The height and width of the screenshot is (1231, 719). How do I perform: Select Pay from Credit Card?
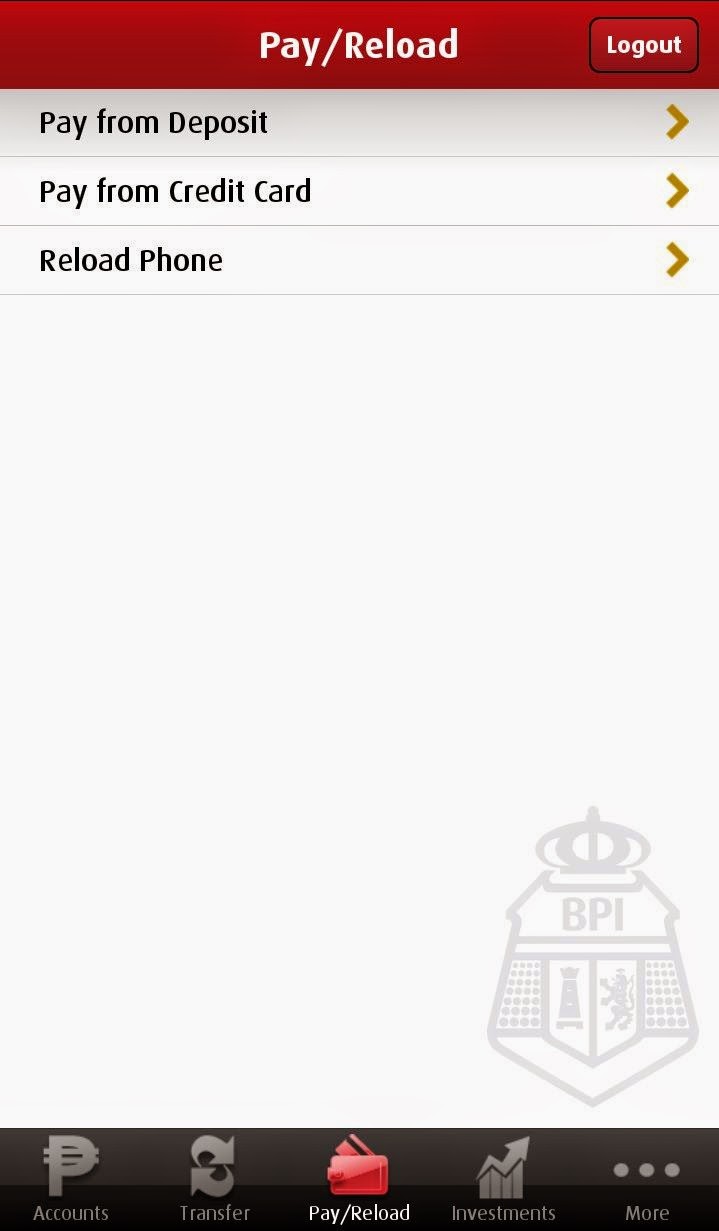point(359,191)
